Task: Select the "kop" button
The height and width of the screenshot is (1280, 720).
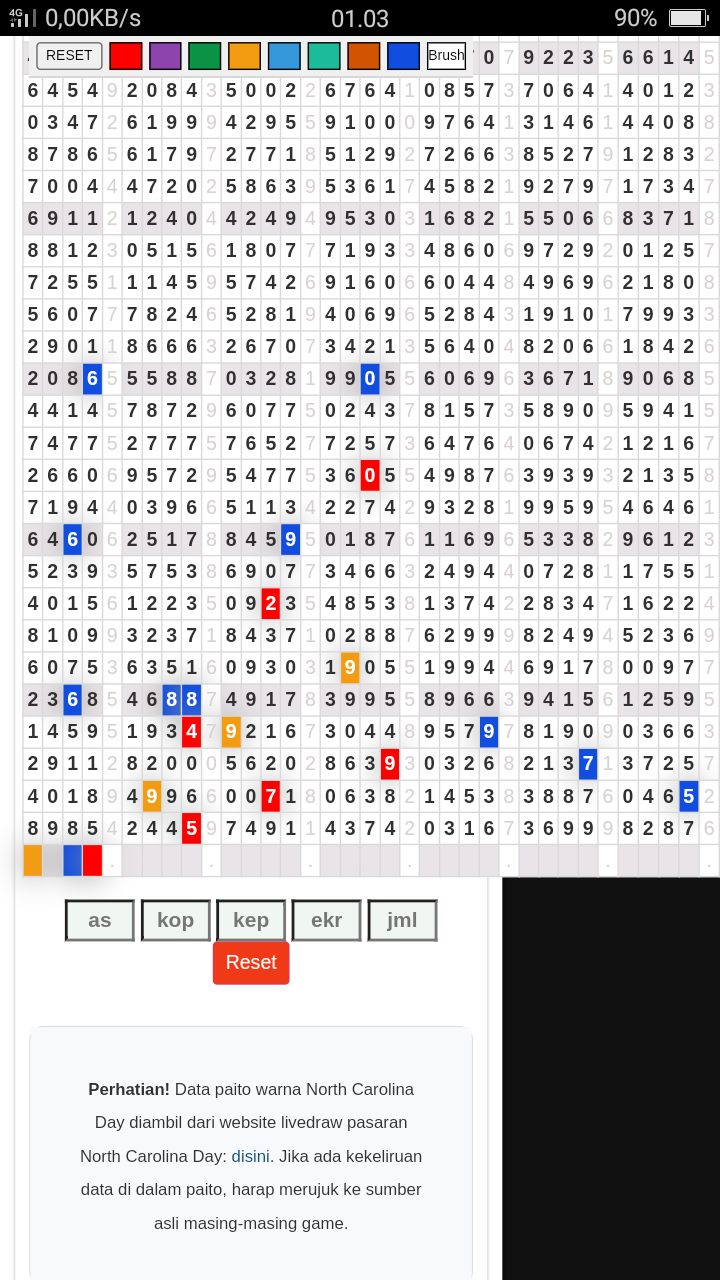Action: pos(176,920)
